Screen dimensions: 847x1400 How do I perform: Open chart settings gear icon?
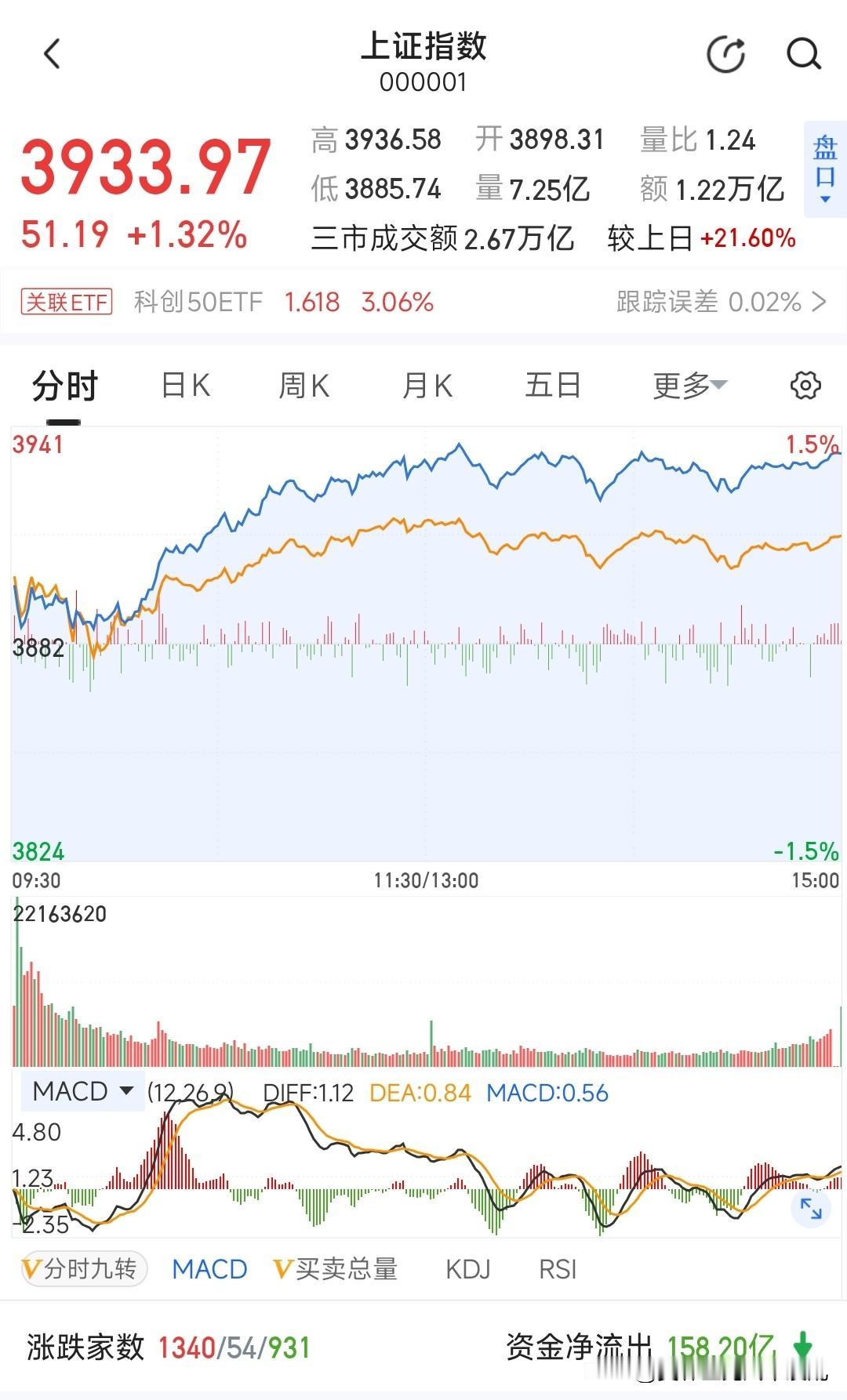point(805,386)
